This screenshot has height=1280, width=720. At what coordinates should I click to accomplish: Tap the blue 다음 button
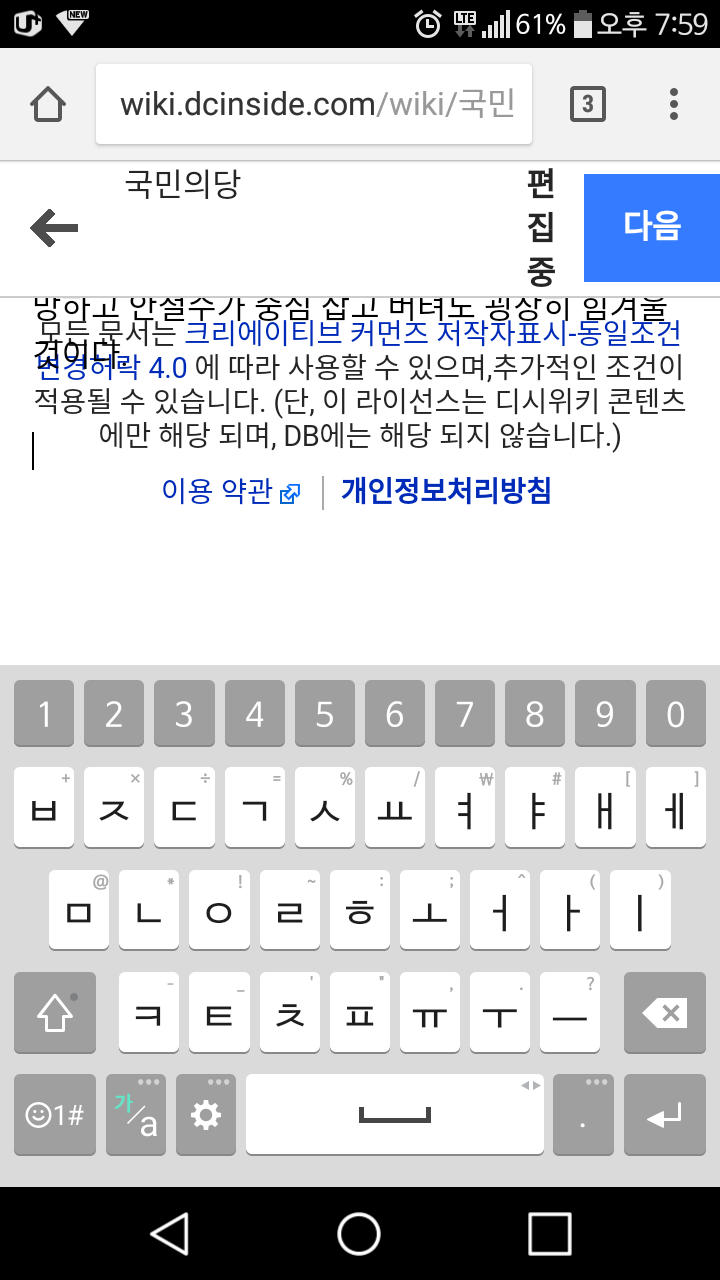point(651,226)
